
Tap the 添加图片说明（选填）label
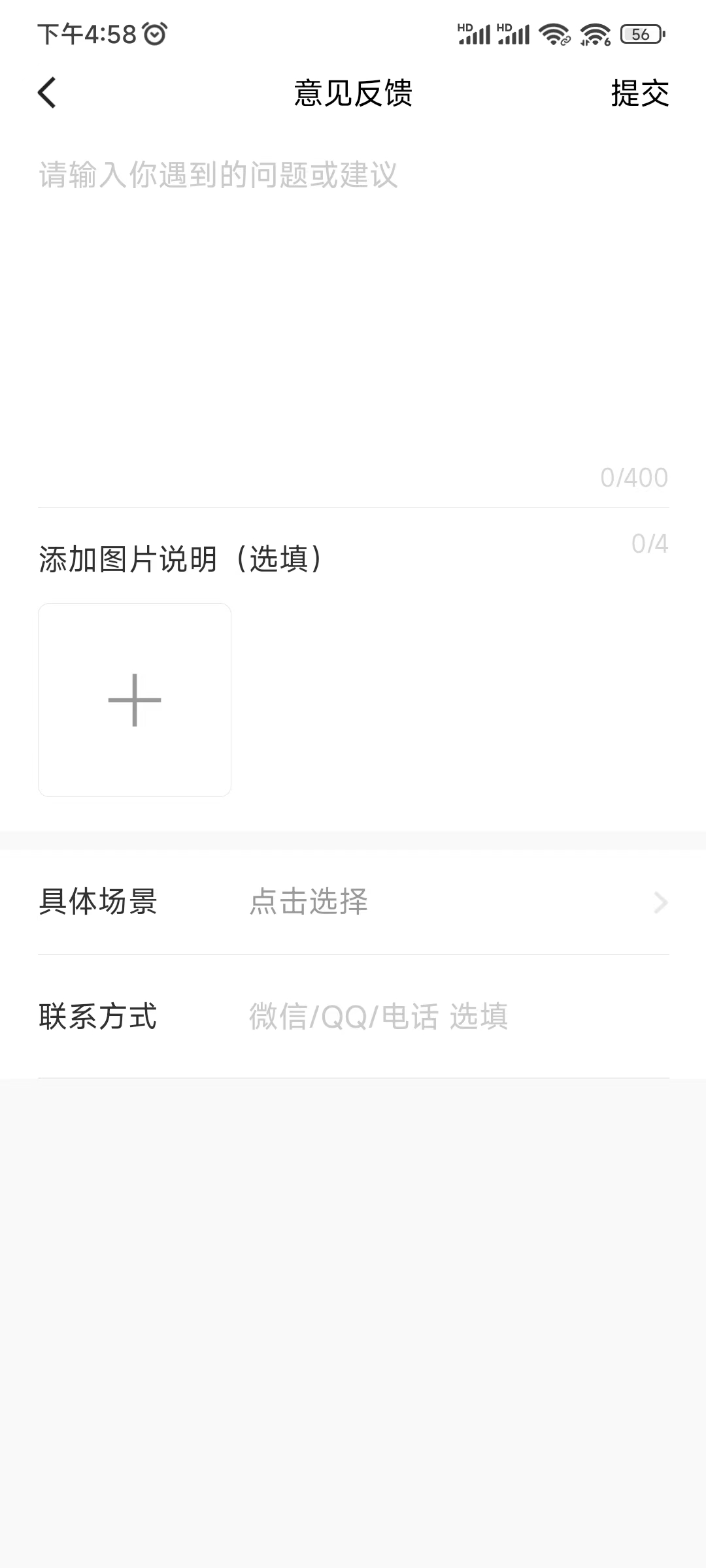[x=181, y=559]
